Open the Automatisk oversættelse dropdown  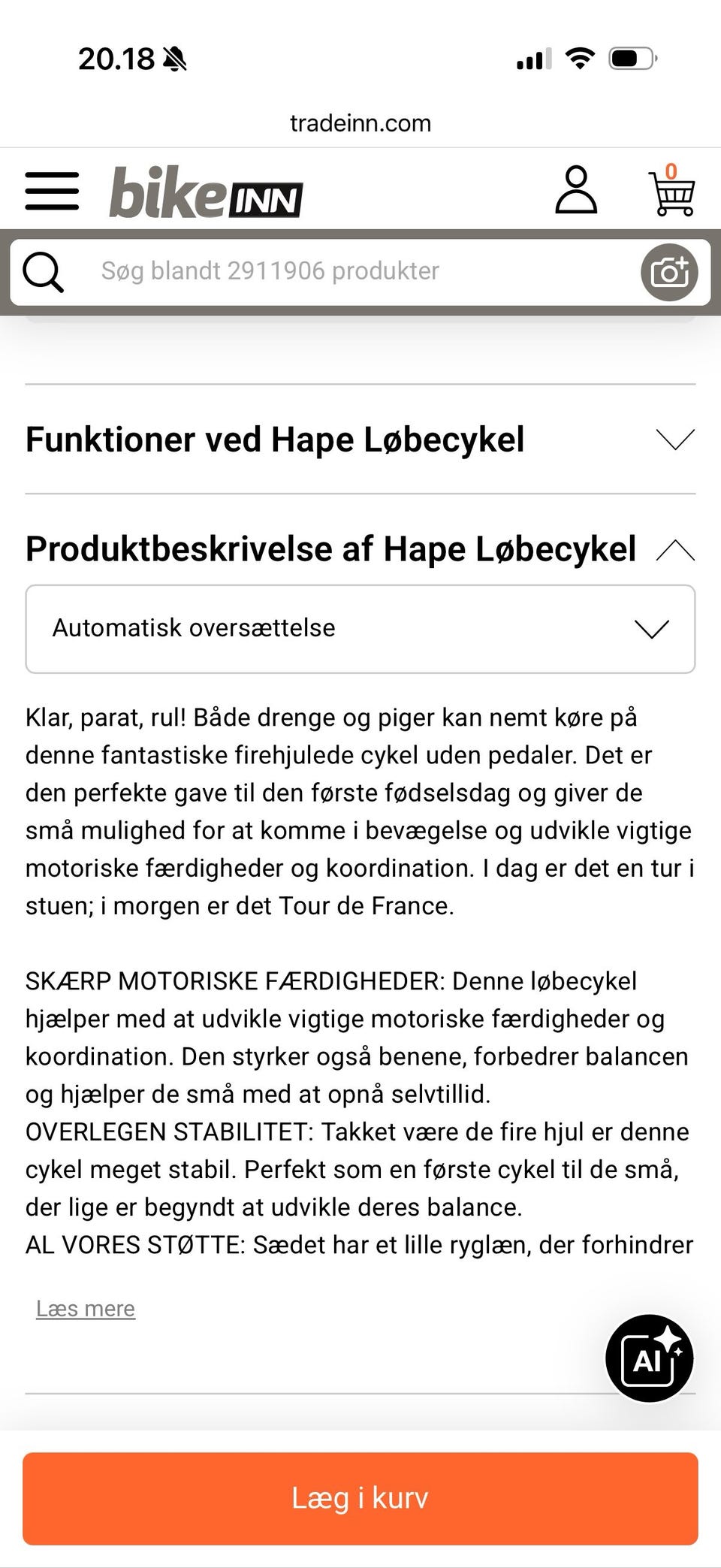point(360,629)
